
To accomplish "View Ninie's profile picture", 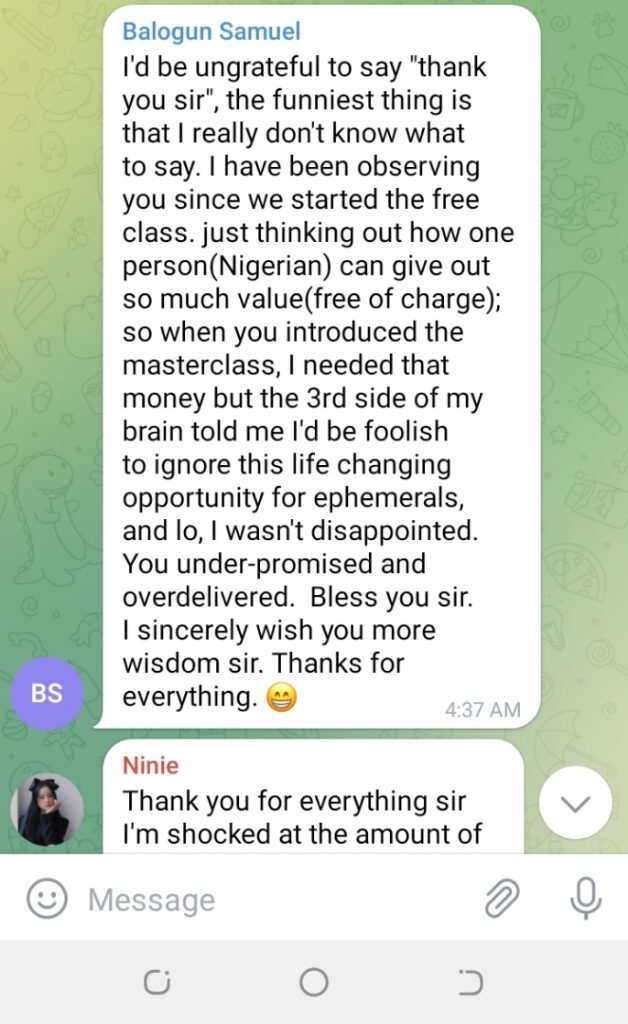I will tap(47, 810).
